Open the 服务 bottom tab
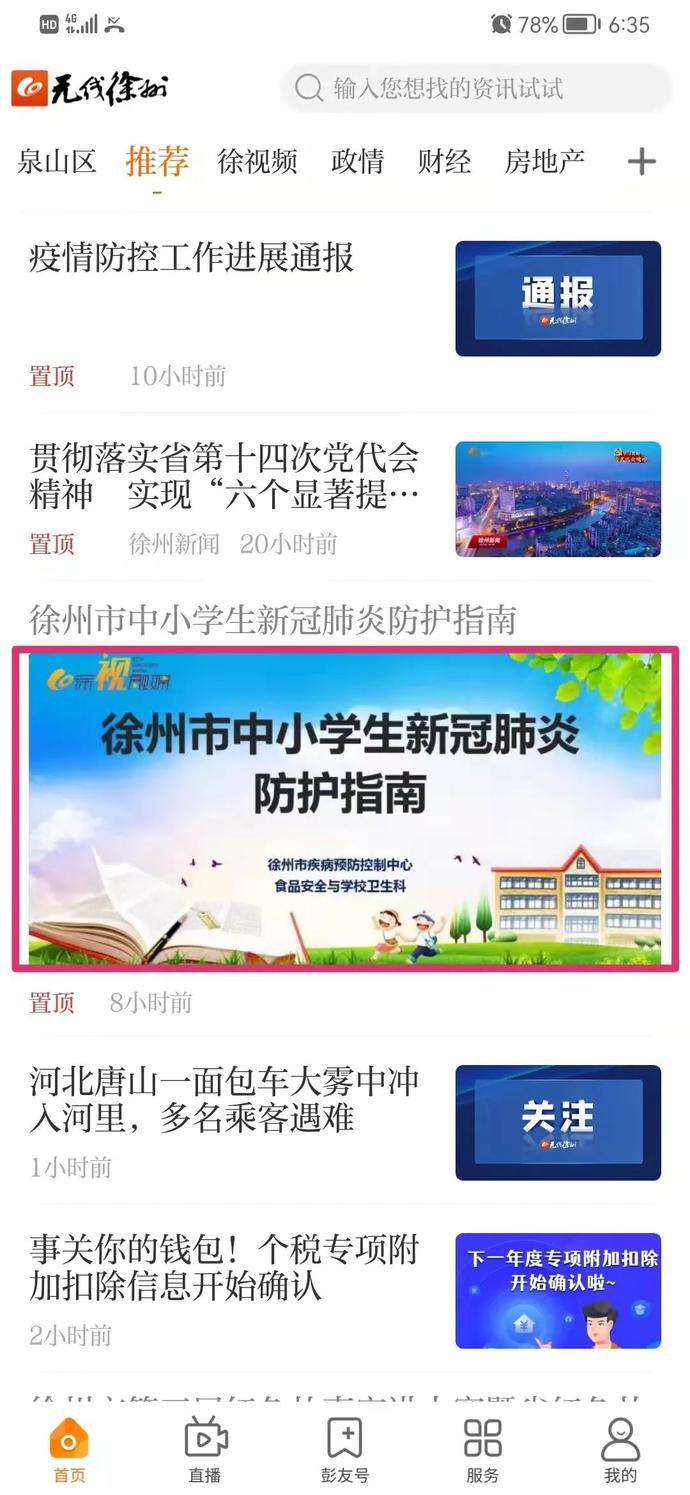Viewport: 690px width, 1495px height. (482, 1451)
